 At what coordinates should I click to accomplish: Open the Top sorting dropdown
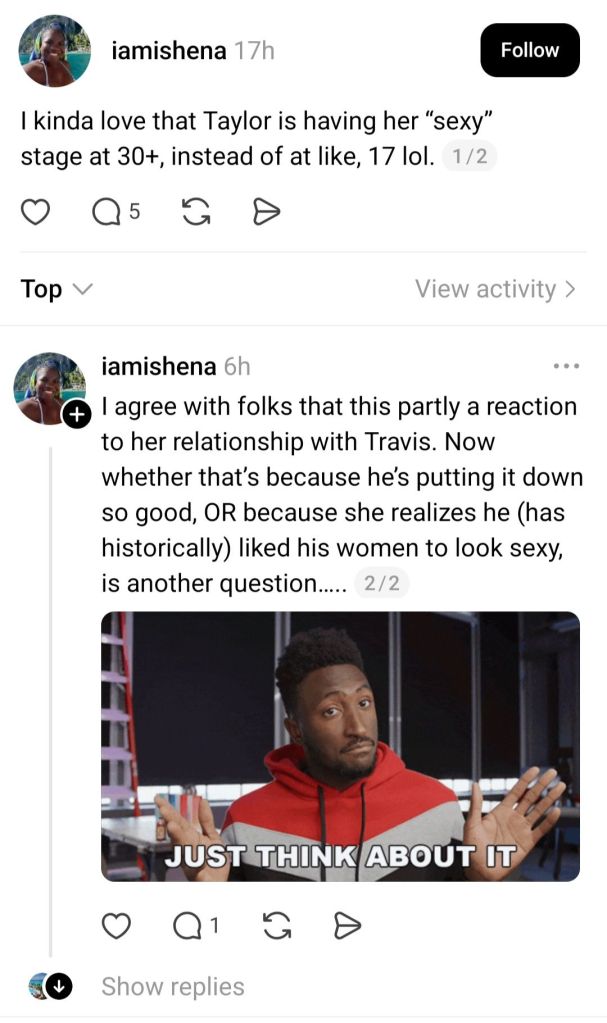coord(56,289)
